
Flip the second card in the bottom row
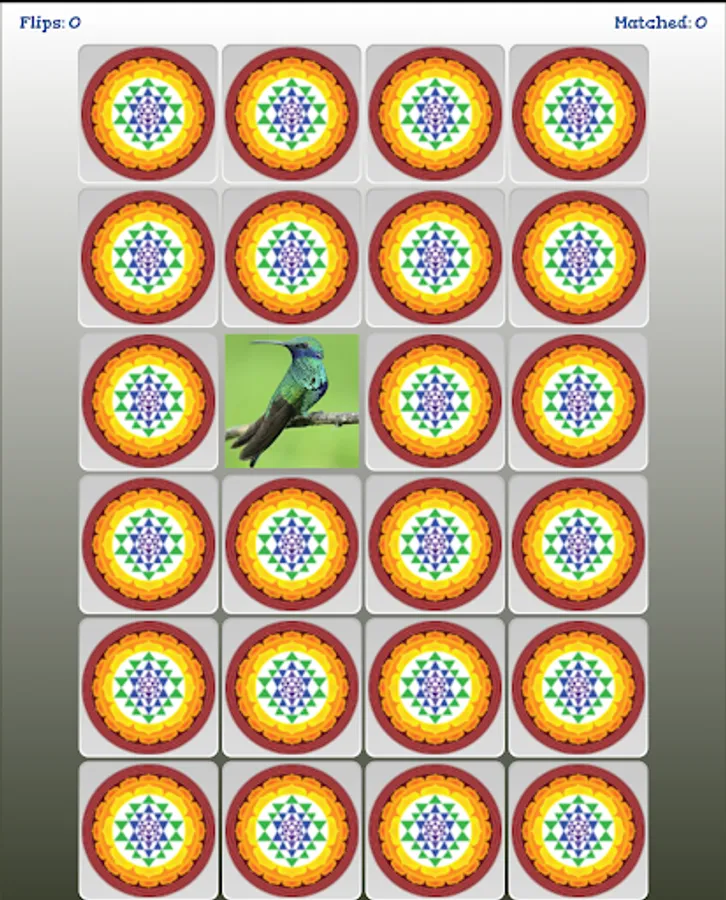pyautogui.click(x=291, y=829)
